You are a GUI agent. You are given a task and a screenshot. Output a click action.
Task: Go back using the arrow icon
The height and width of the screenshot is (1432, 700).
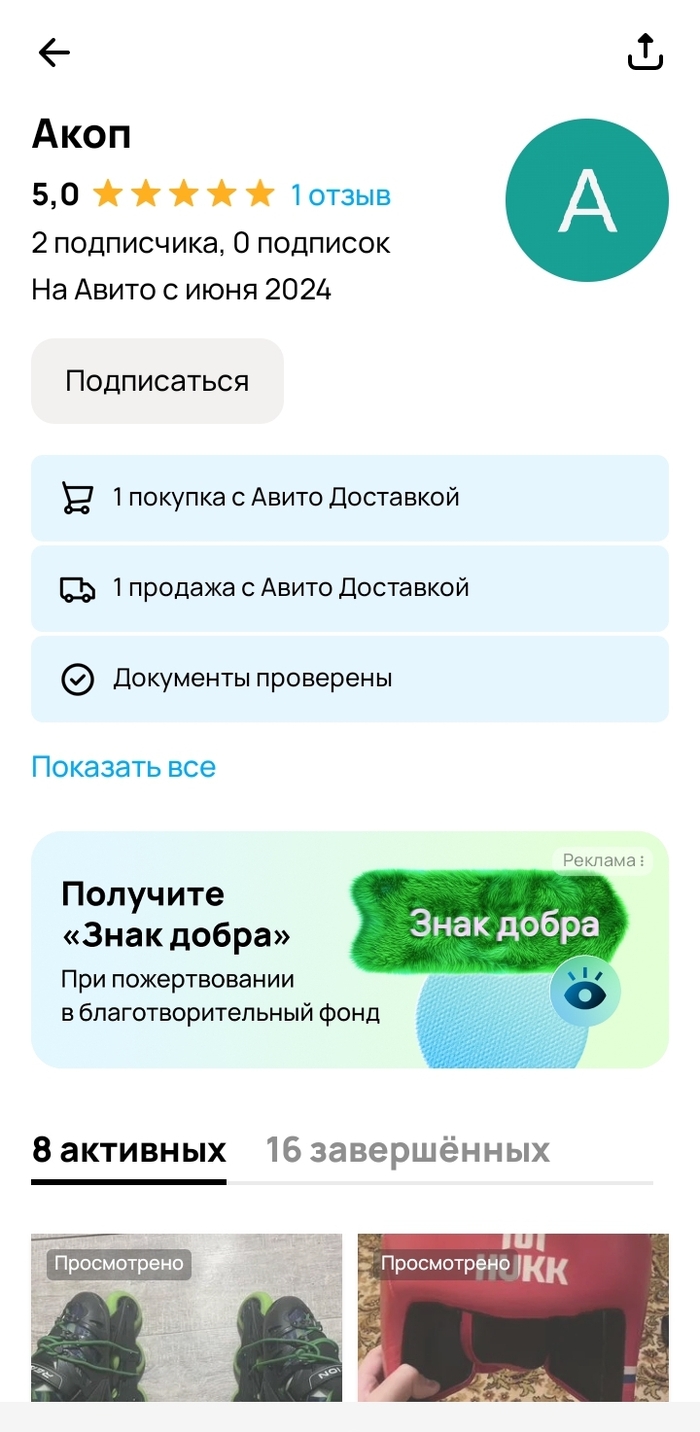point(54,53)
